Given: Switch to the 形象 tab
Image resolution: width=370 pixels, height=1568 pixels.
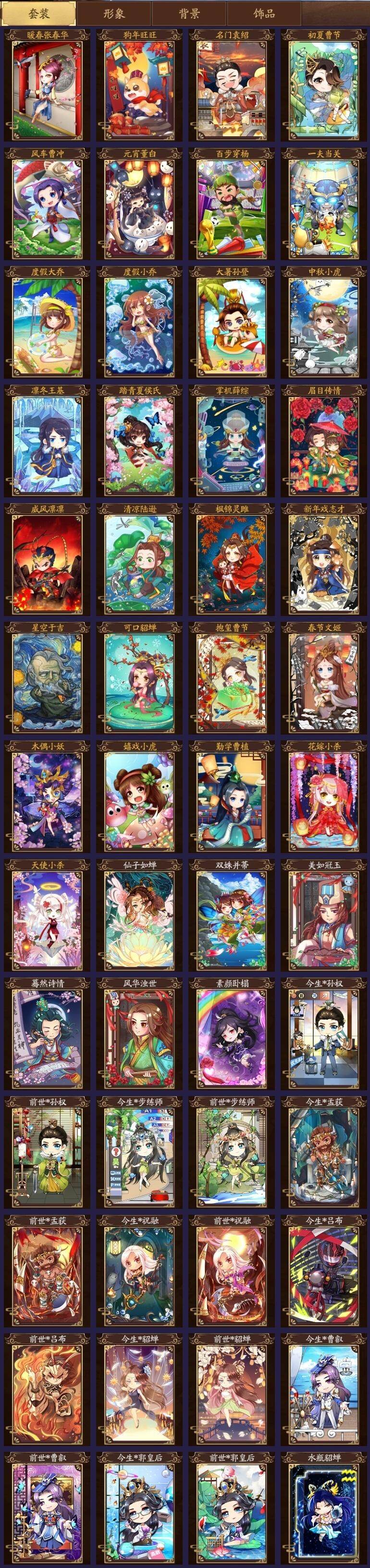Looking at the screenshot, I should [x=113, y=13].
